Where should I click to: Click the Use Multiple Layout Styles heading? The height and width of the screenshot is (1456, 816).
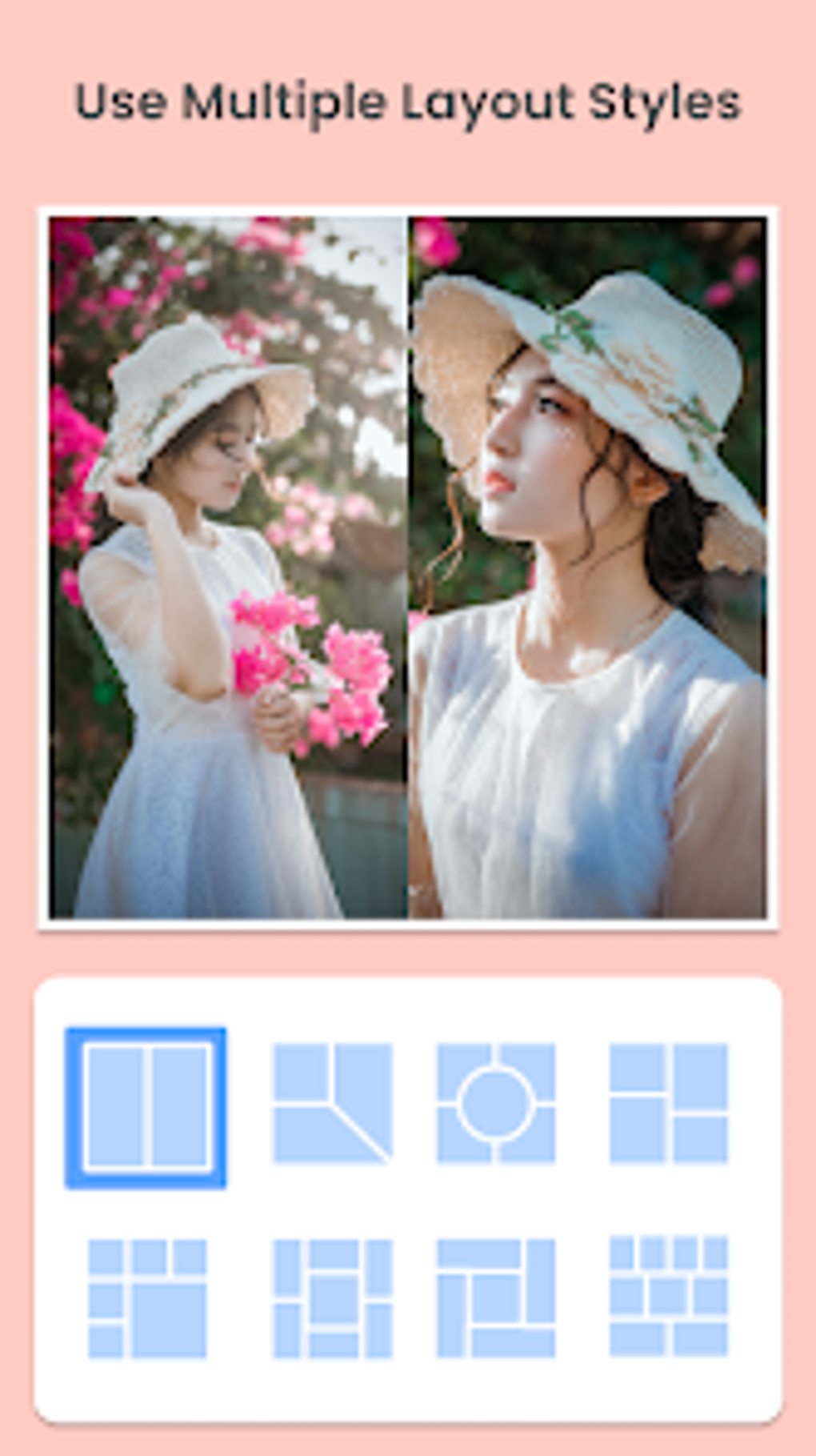point(408,100)
